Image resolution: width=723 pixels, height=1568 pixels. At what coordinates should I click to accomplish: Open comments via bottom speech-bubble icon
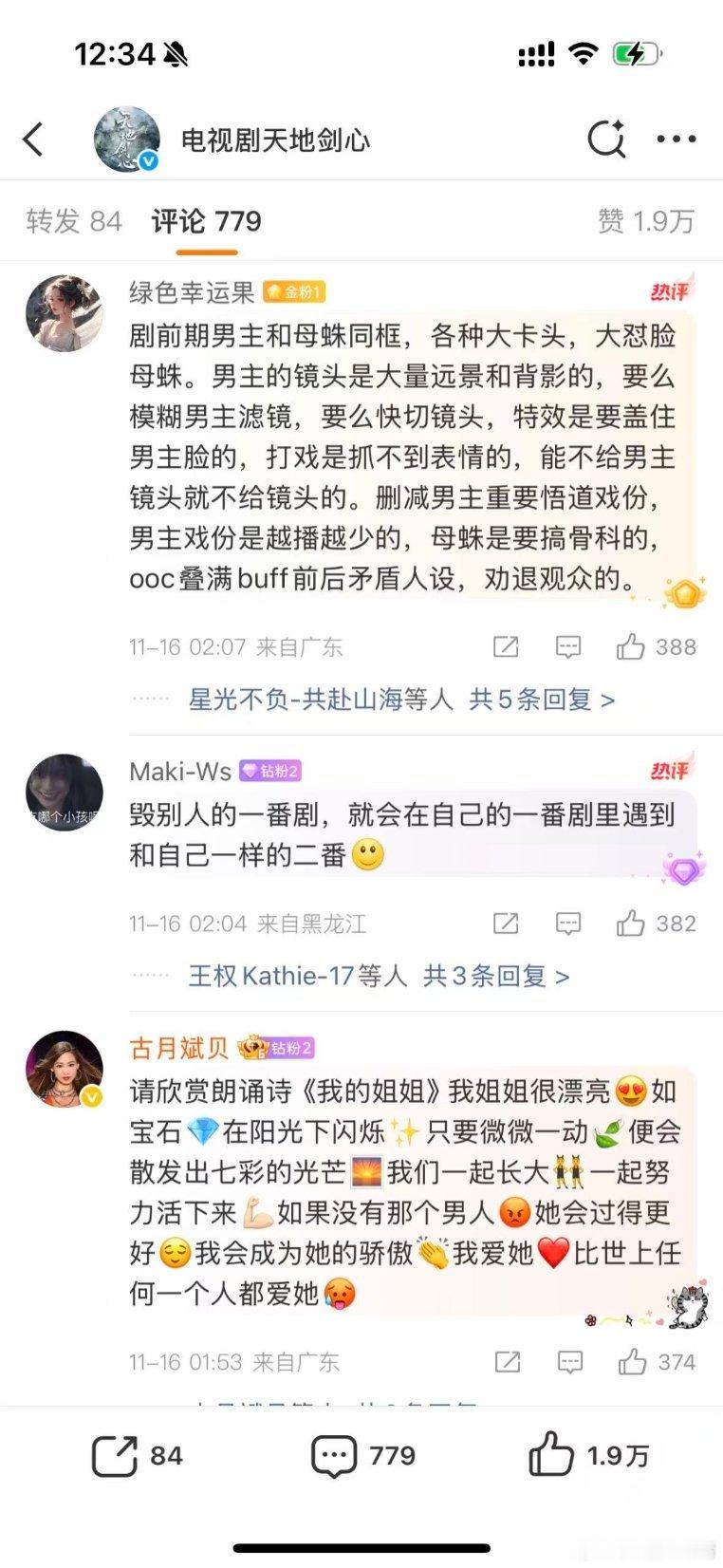pos(334,1453)
